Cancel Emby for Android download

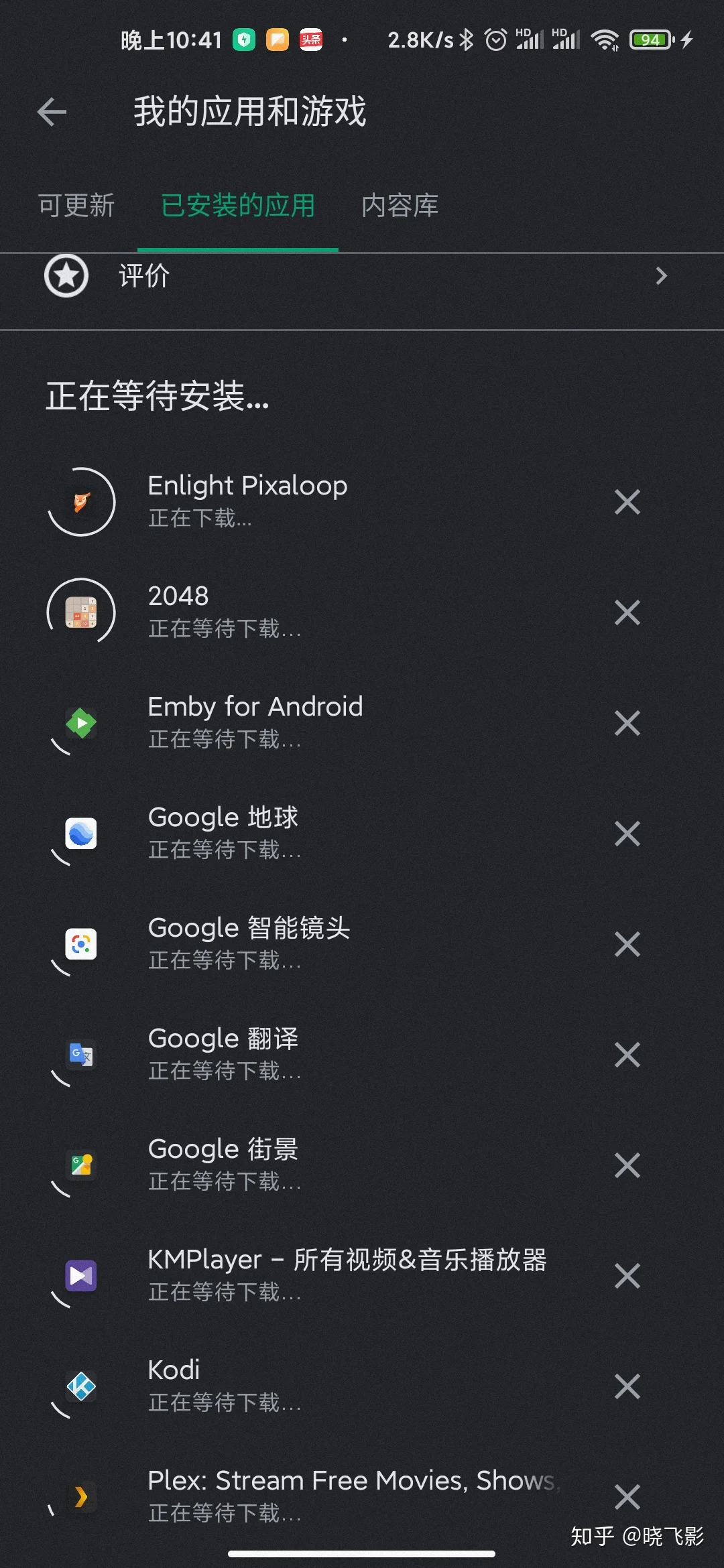[x=627, y=723]
